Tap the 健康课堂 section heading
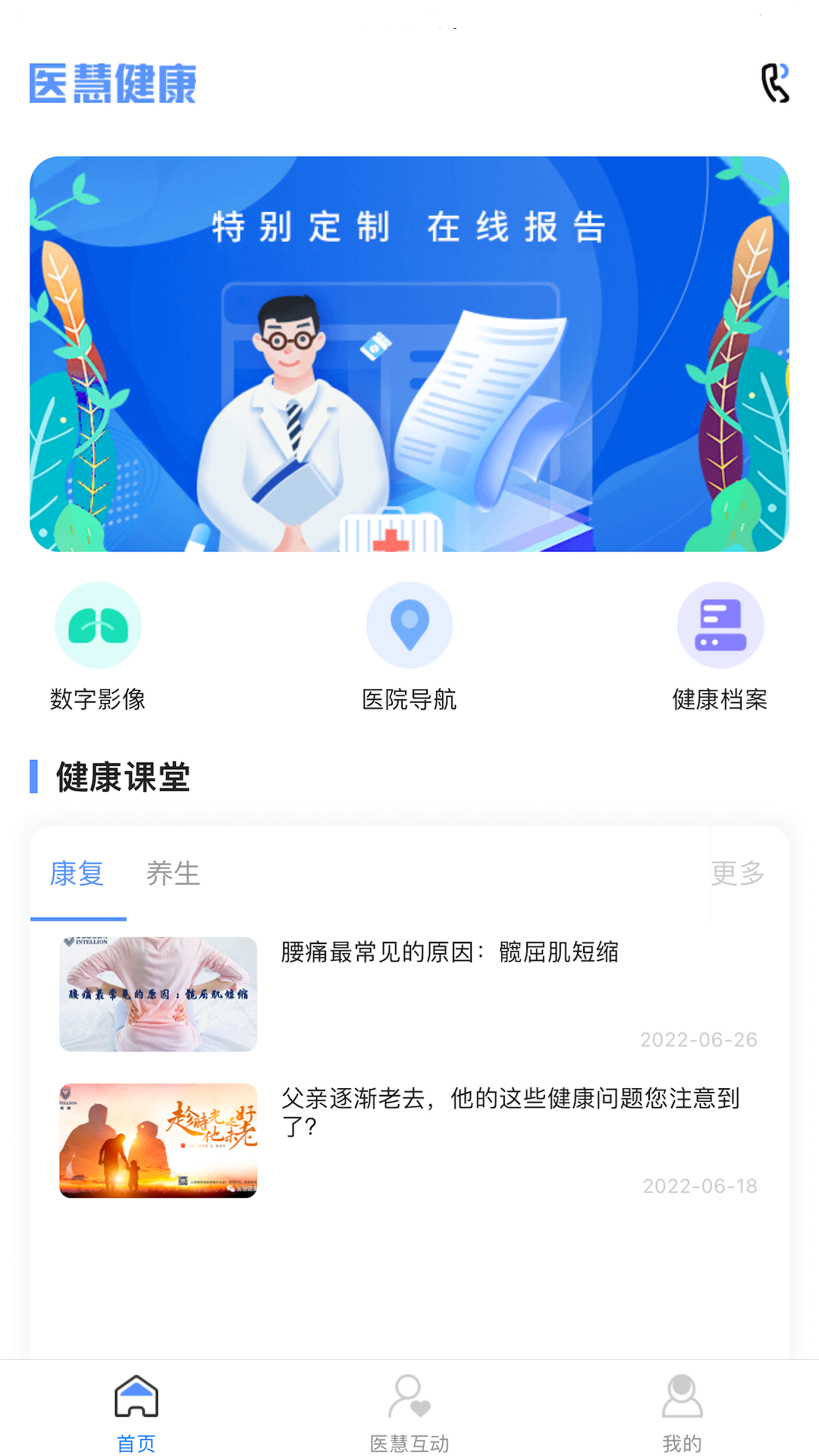The height and width of the screenshot is (1456, 819). (x=121, y=776)
